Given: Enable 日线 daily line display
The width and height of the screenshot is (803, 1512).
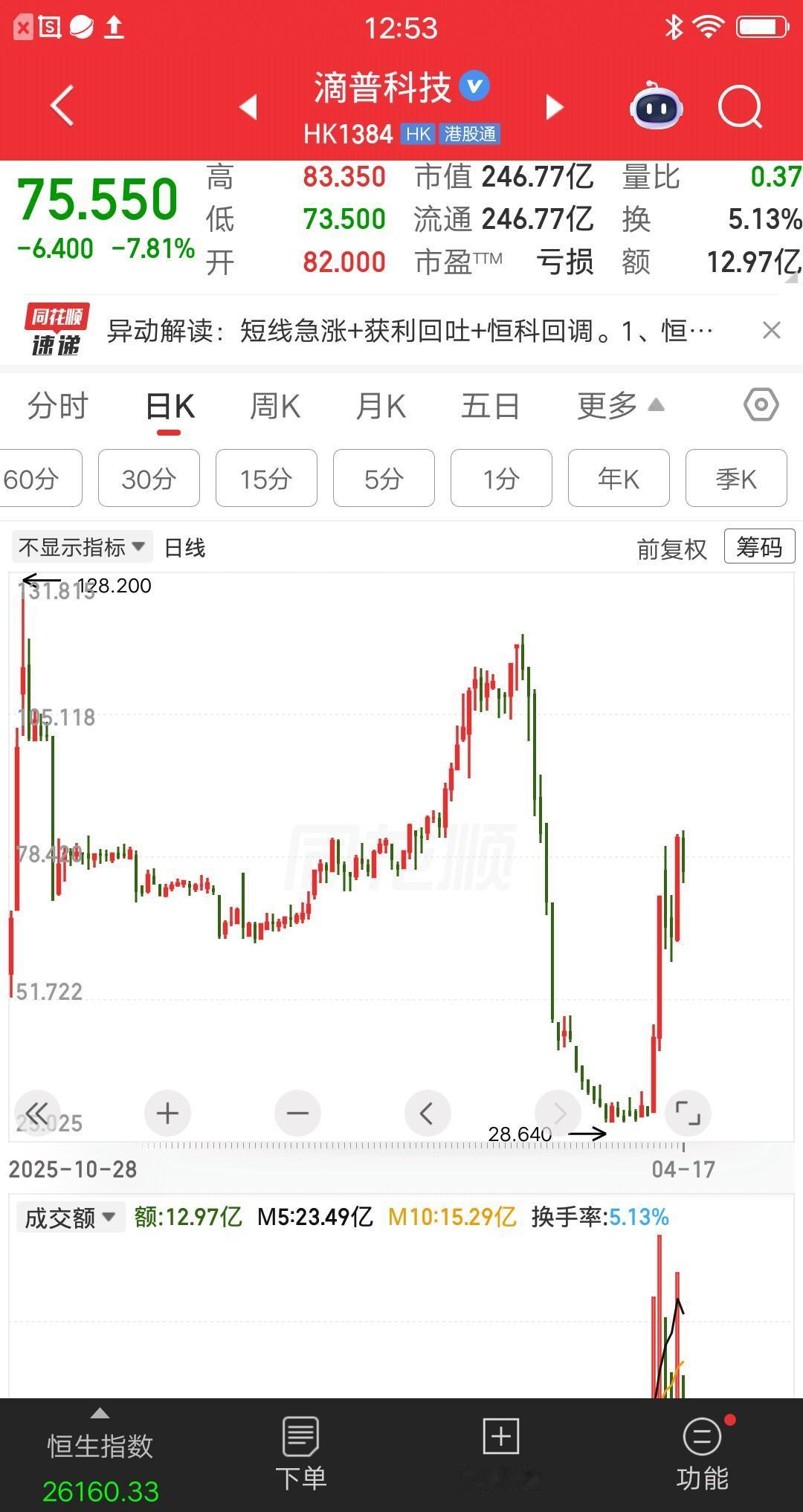Looking at the screenshot, I should 184,548.
